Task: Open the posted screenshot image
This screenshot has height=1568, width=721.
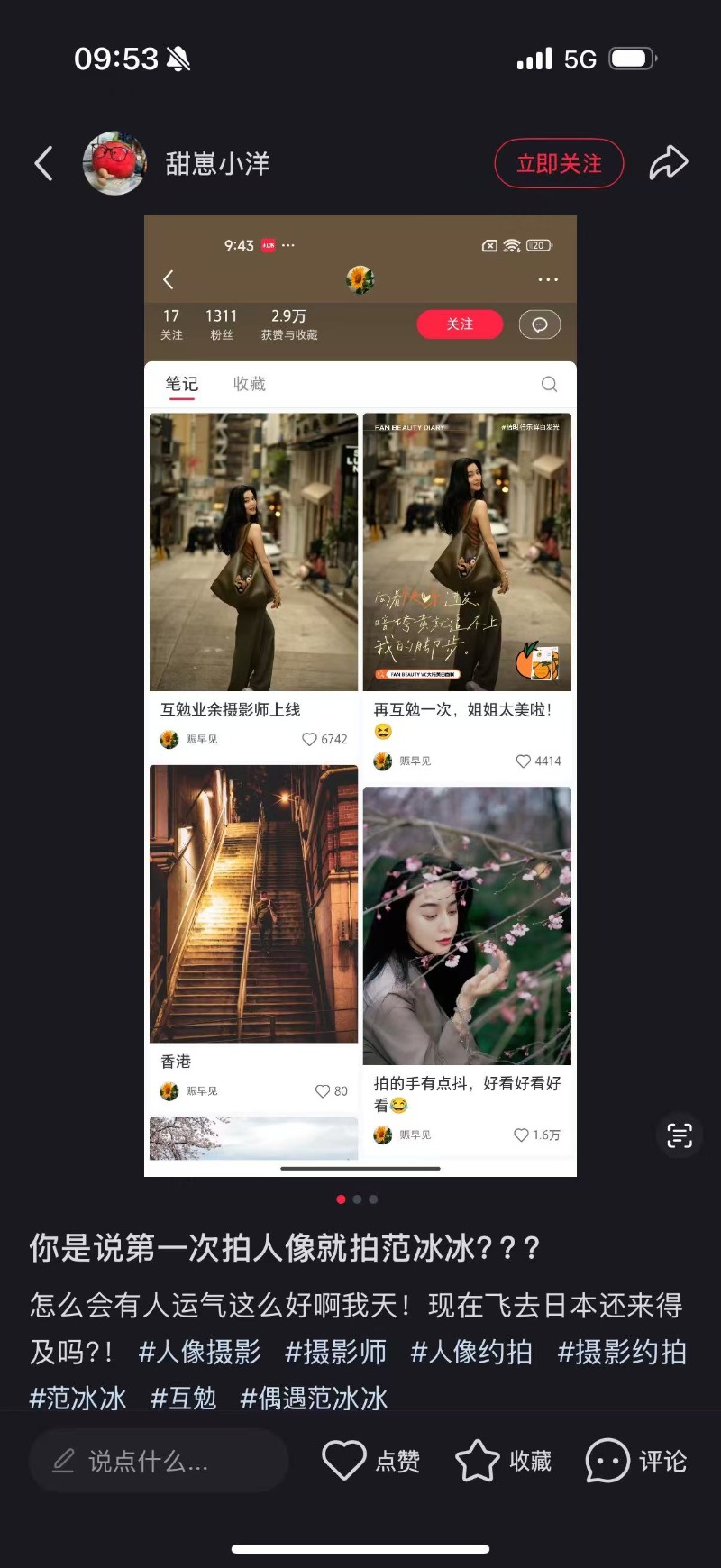Action: (360, 696)
